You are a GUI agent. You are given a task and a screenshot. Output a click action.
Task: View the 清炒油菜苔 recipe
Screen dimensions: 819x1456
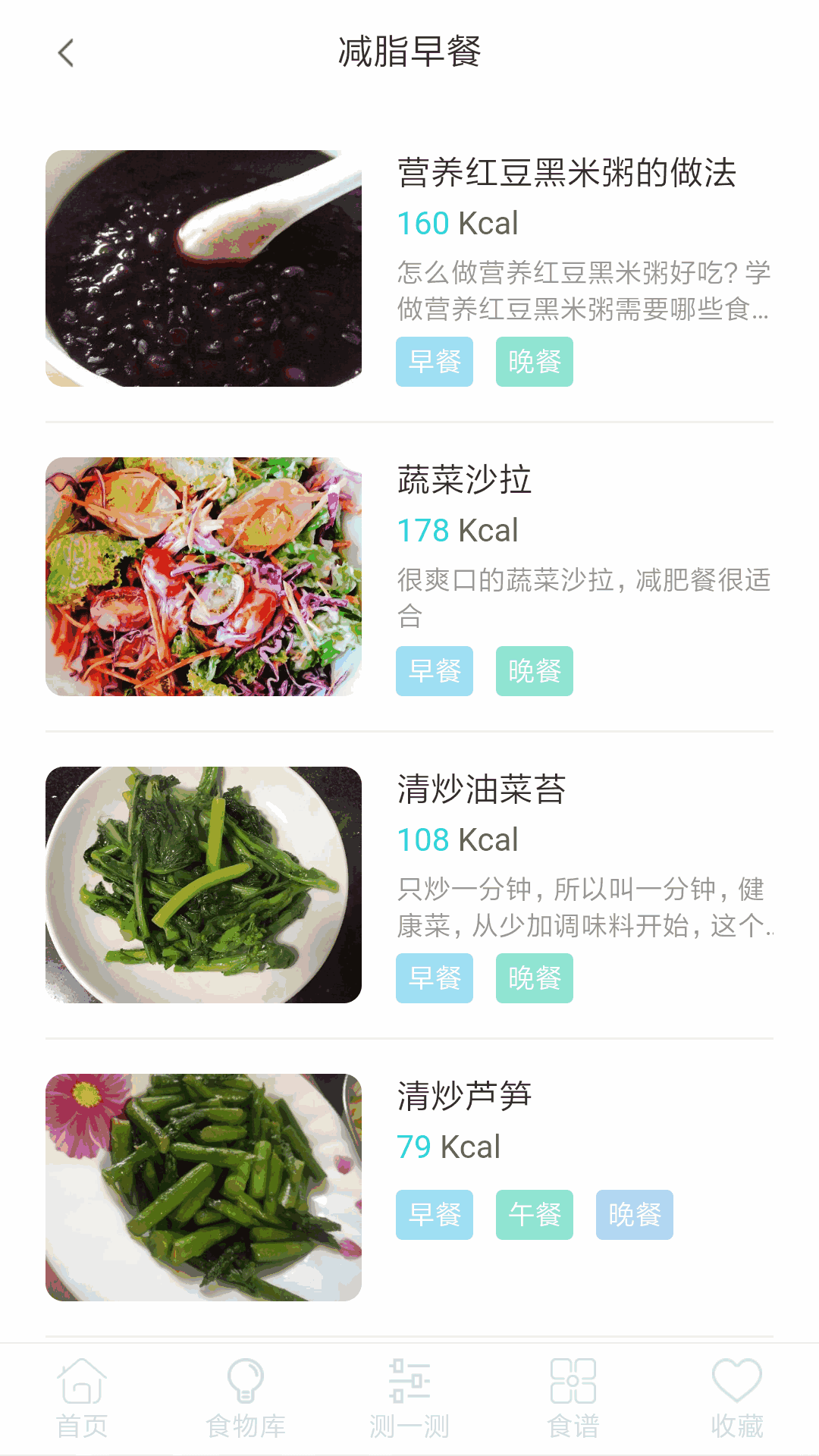click(481, 789)
